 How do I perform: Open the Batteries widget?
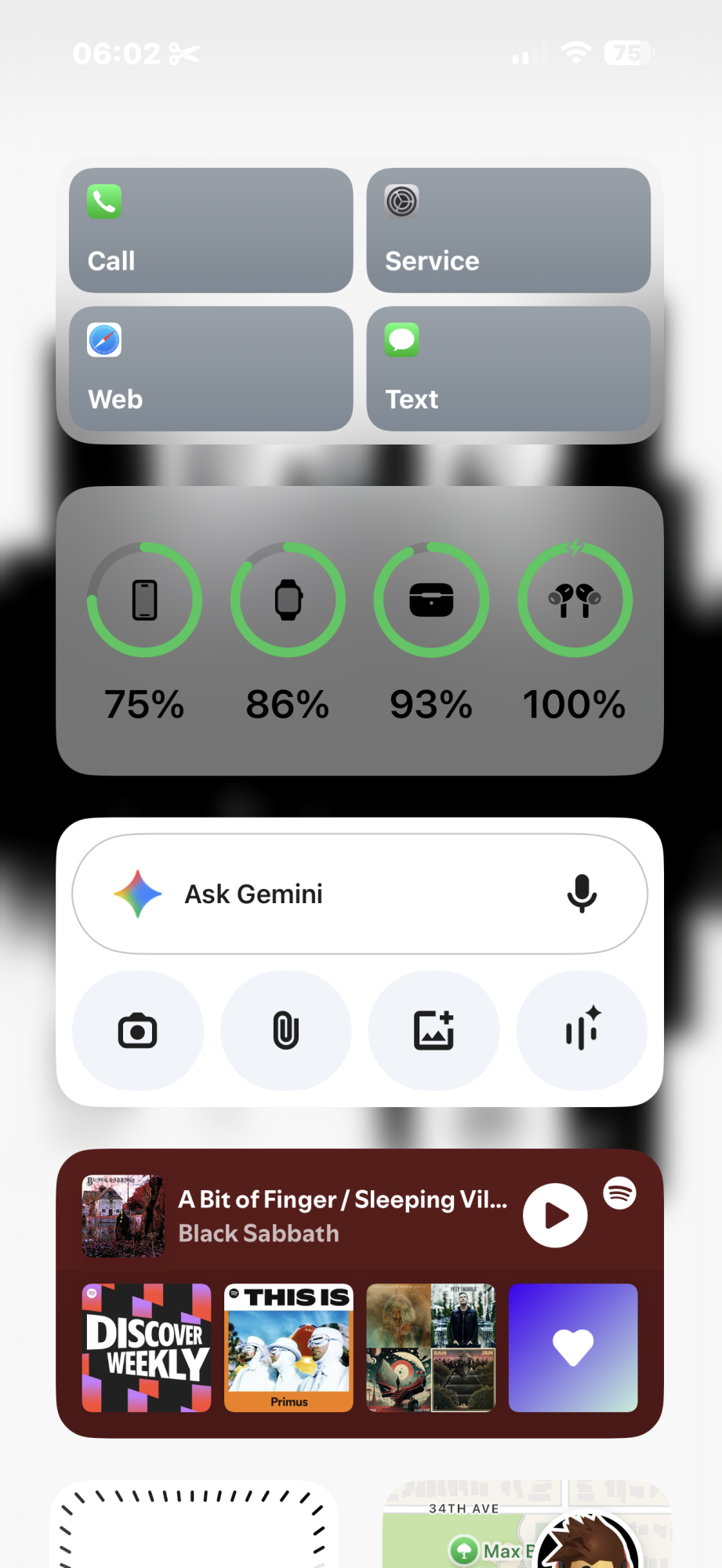point(360,631)
